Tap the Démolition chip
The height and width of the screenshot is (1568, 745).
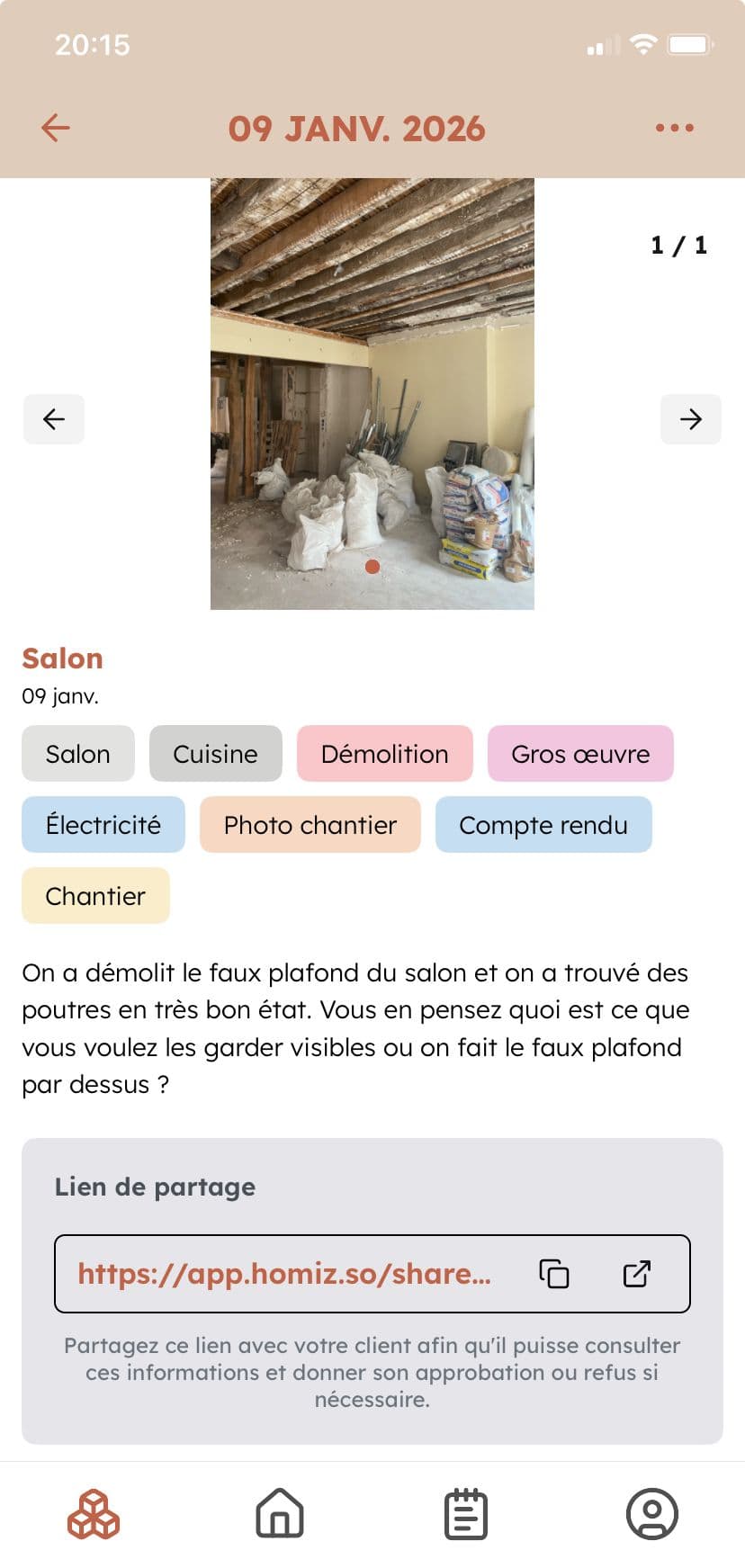click(x=384, y=754)
